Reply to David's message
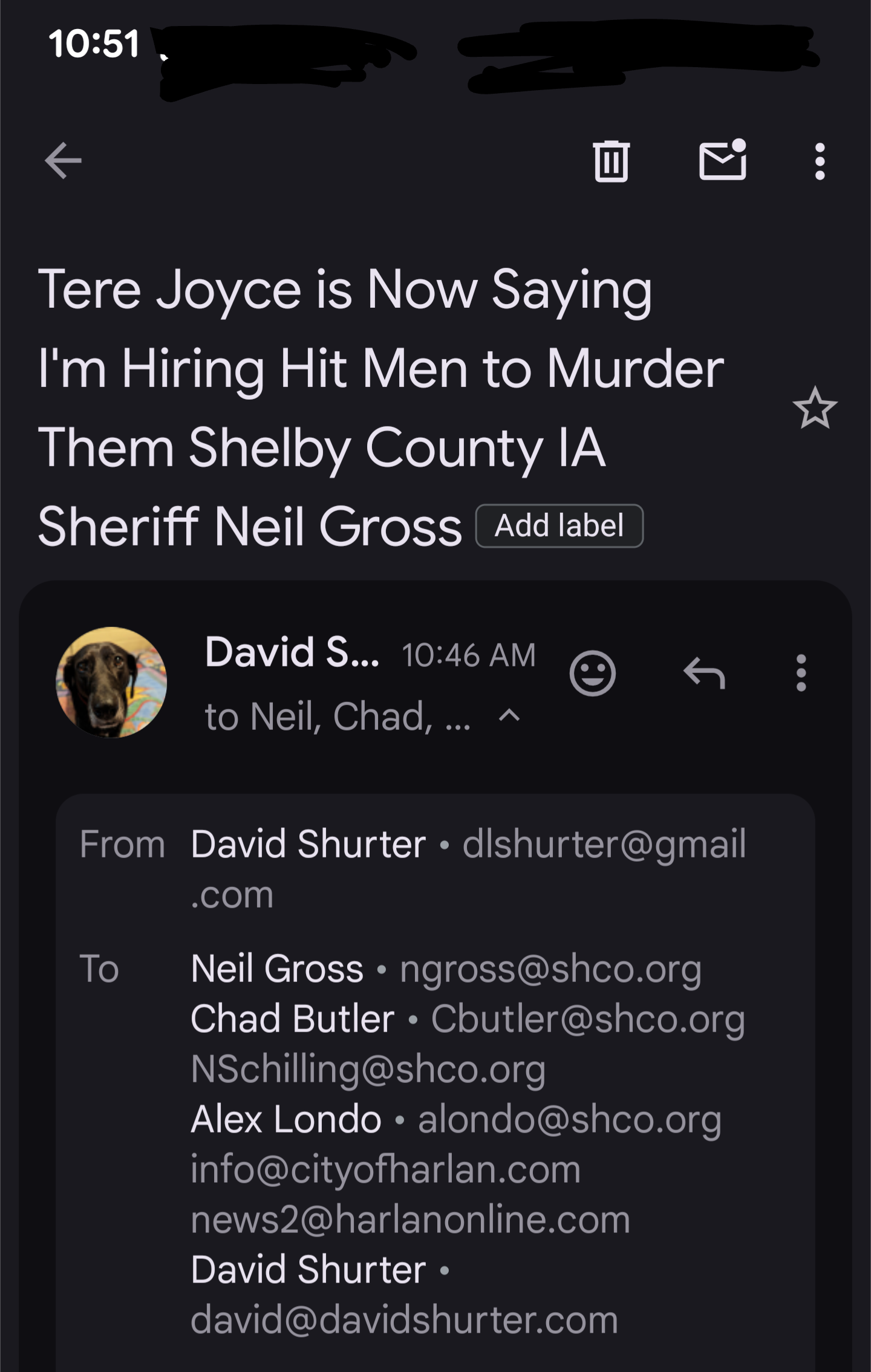871x1372 pixels. coord(704,673)
